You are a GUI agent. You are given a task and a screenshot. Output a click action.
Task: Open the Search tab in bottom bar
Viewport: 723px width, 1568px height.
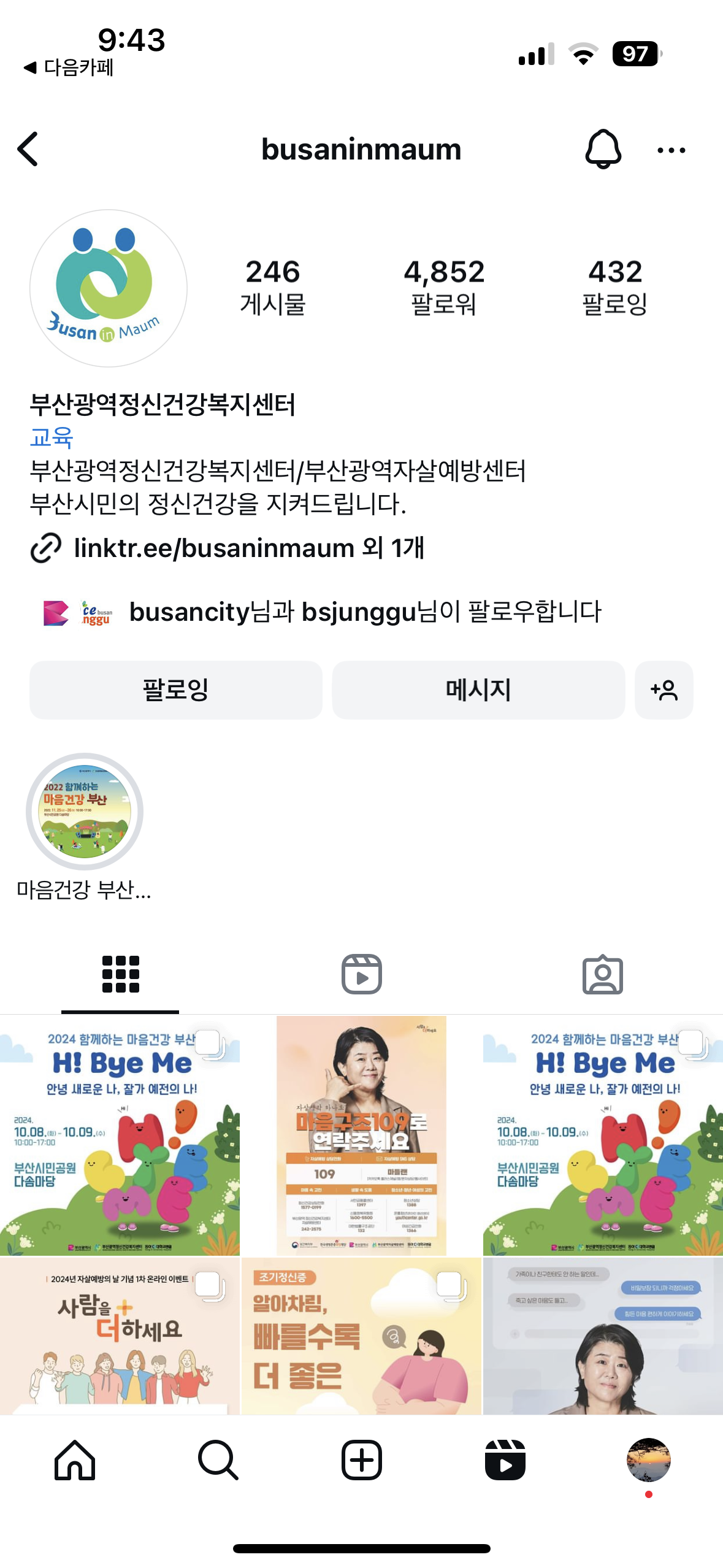point(218,1460)
